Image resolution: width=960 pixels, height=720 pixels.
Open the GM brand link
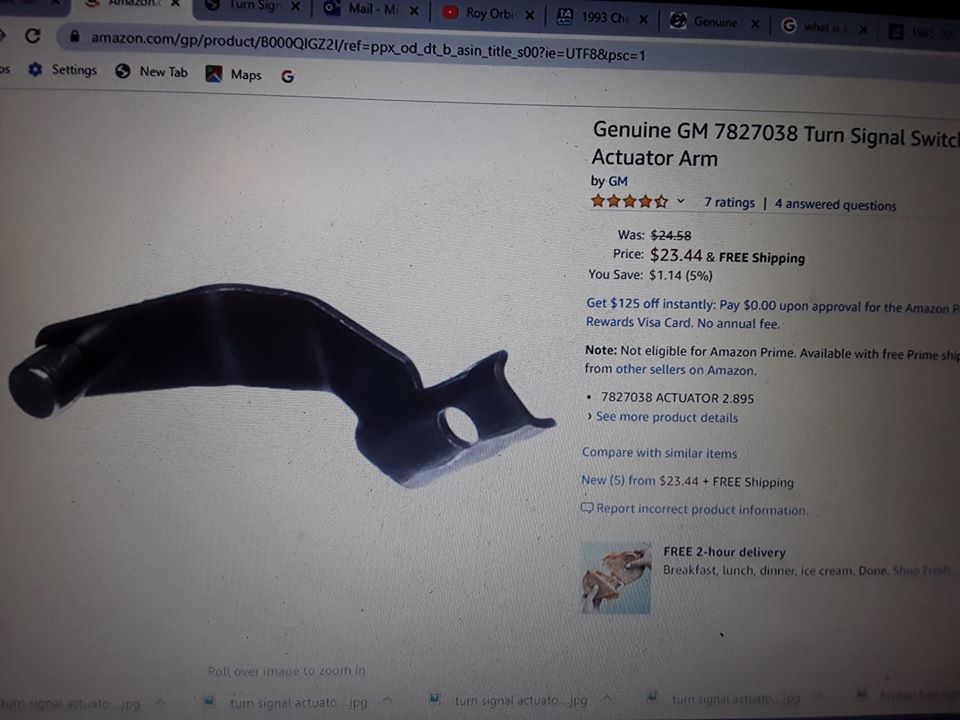click(x=618, y=181)
